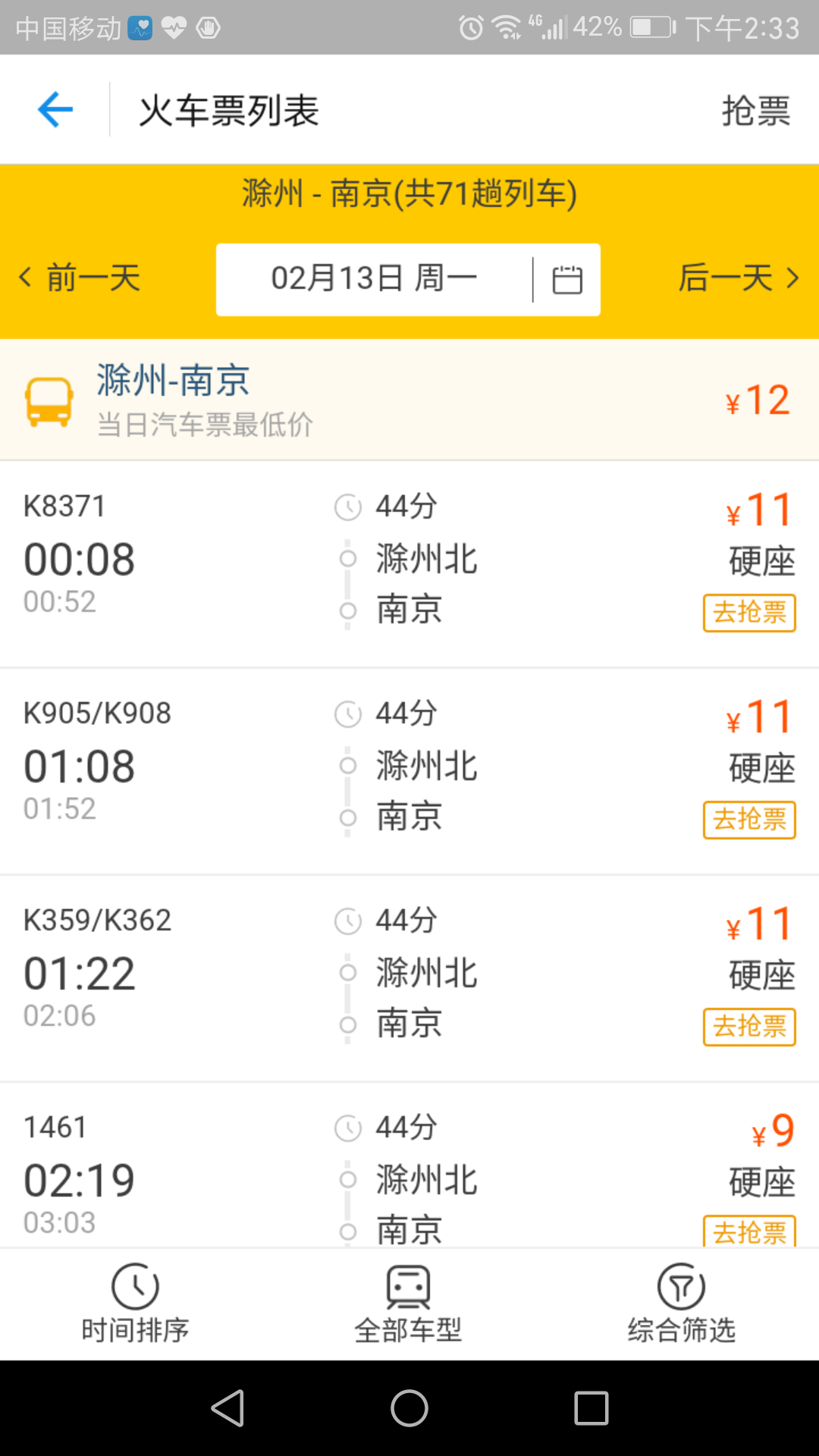
Task: Click 去抢票 for train 1461
Action: 748,1233
